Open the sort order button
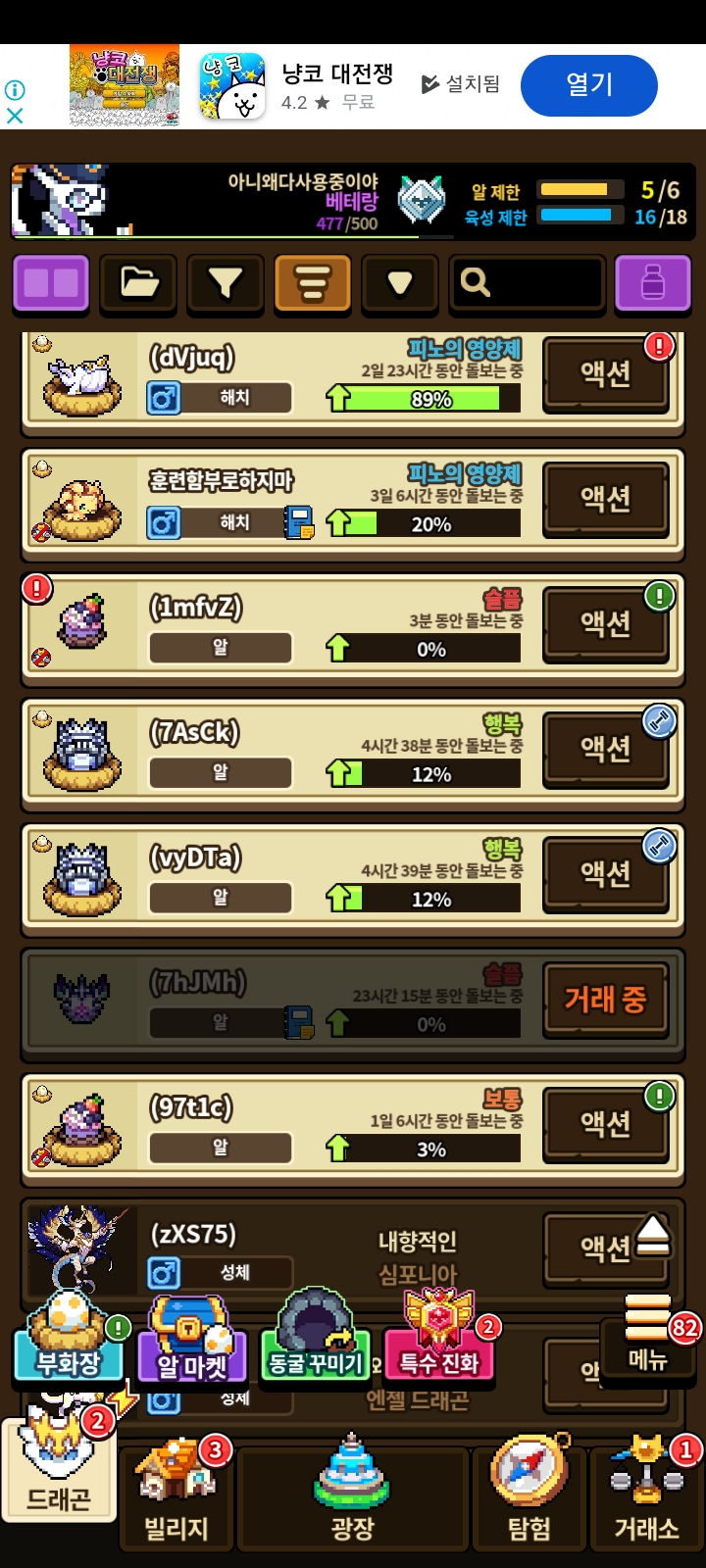 (x=312, y=283)
